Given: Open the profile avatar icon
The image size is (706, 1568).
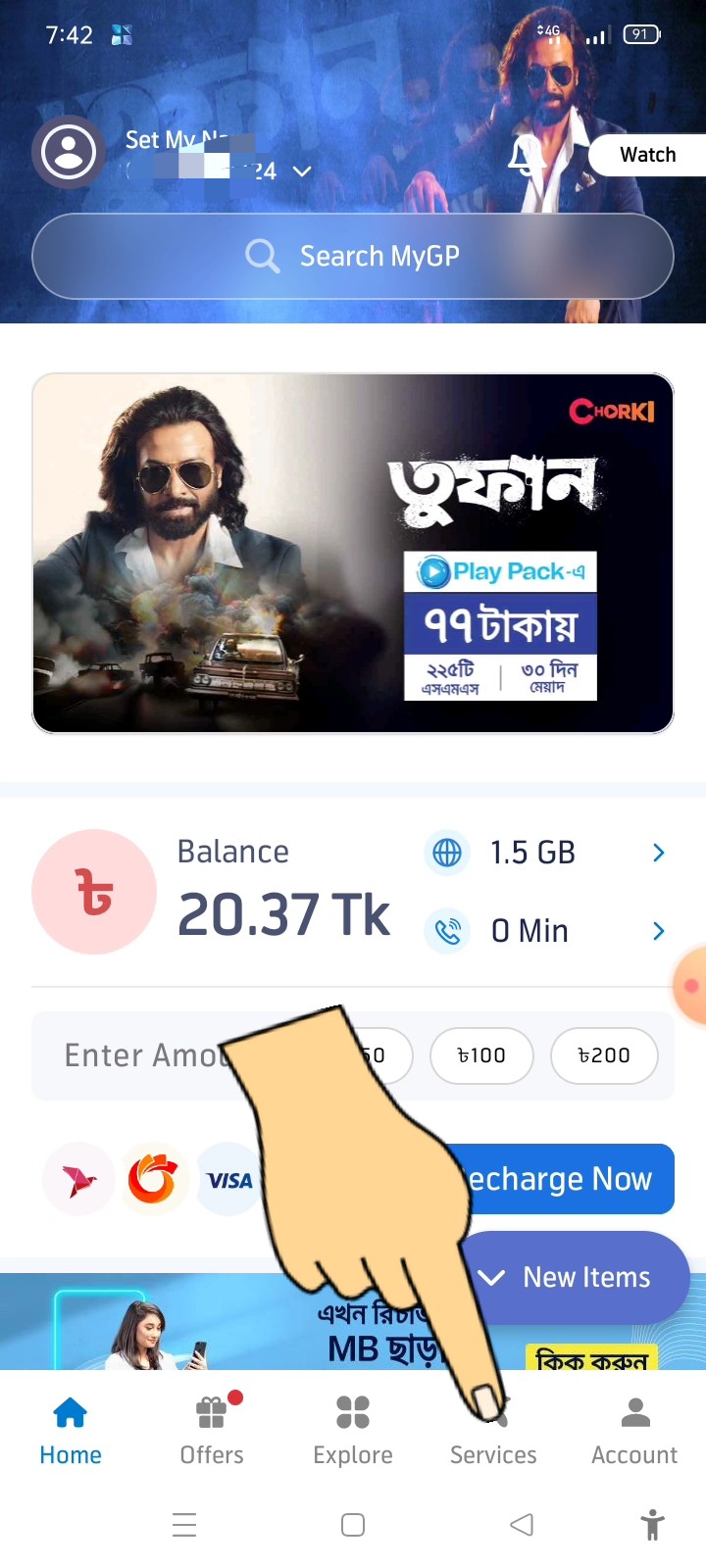Looking at the screenshot, I should [x=69, y=153].
